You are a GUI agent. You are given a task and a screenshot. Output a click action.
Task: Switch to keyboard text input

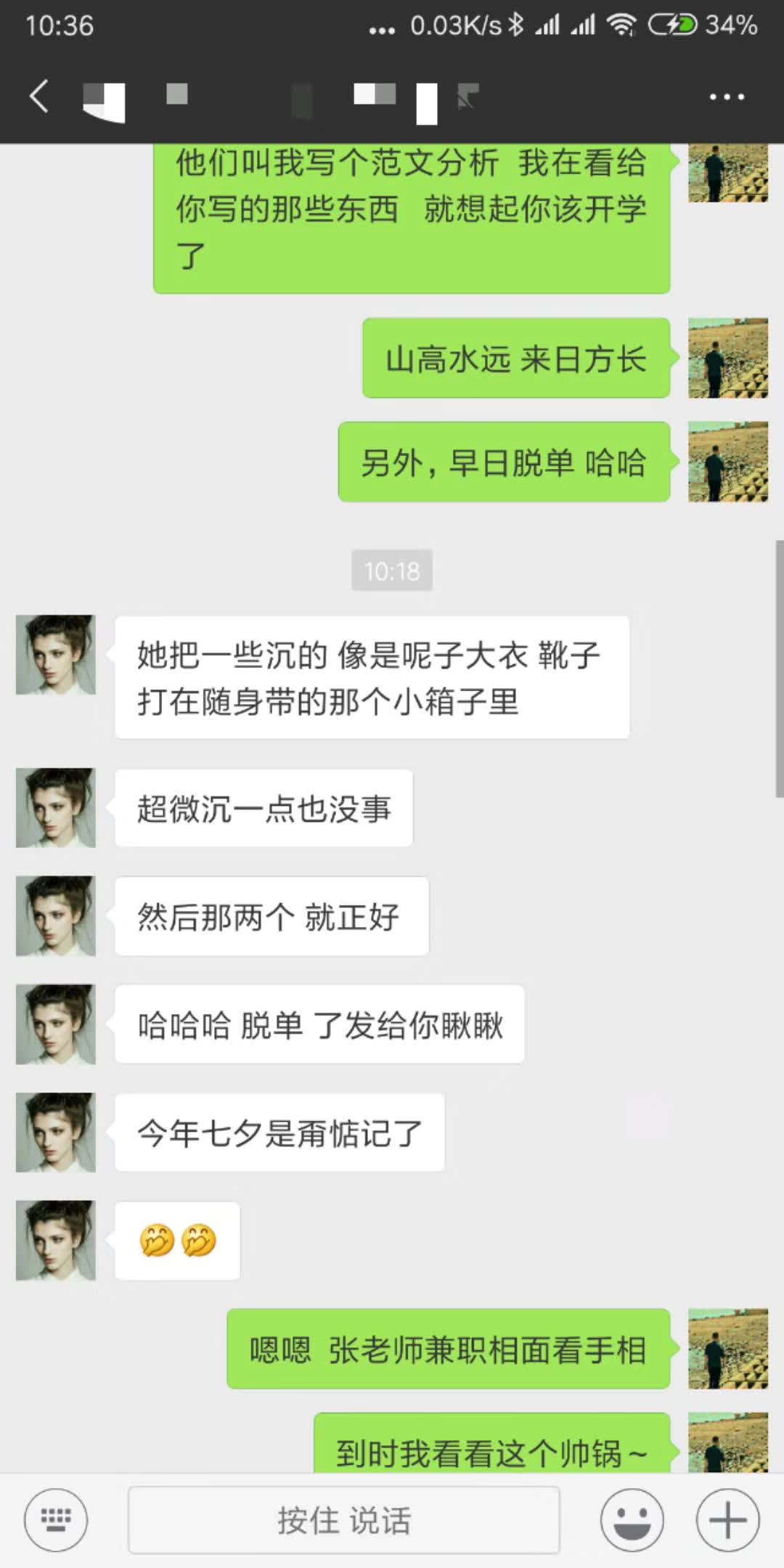pos(56,1519)
